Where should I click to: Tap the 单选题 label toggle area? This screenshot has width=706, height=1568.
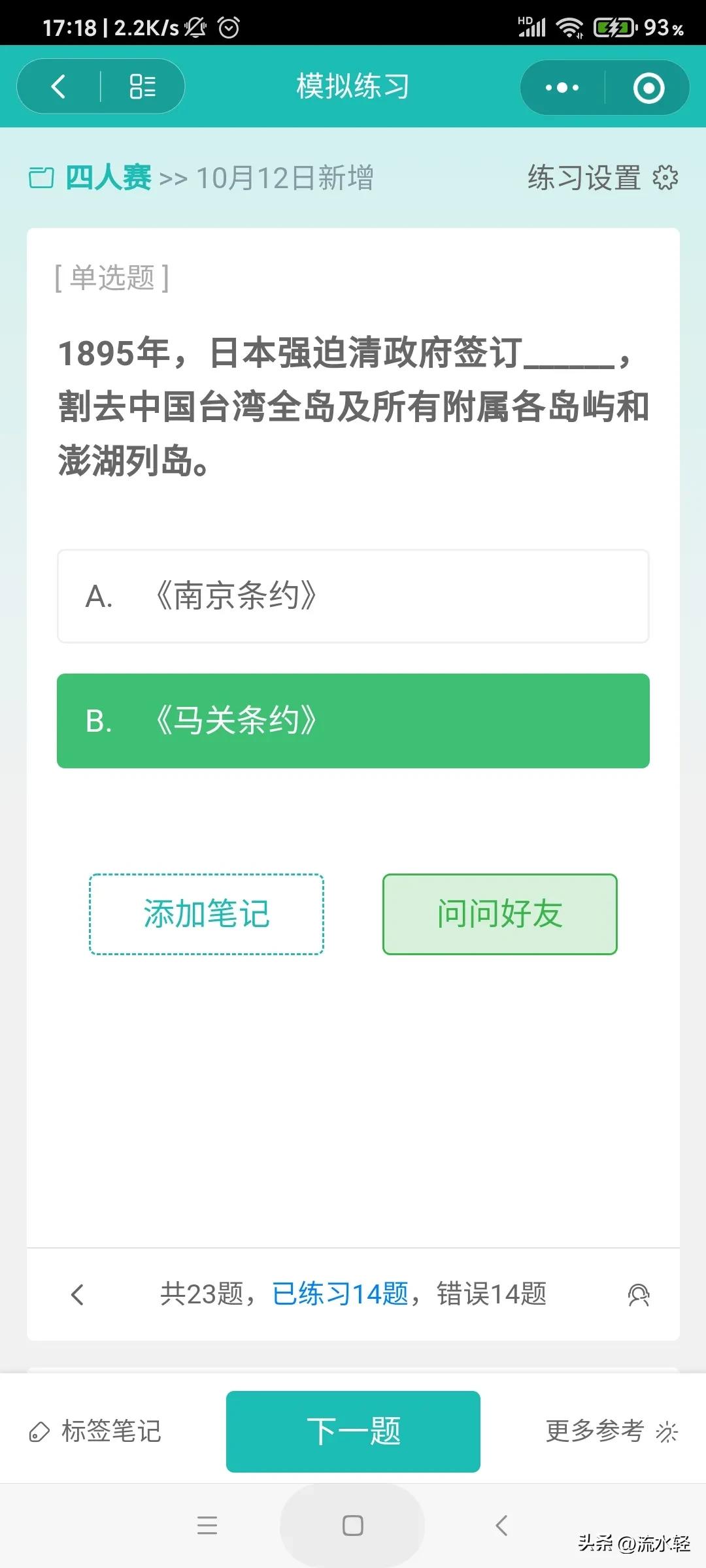pyautogui.click(x=110, y=278)
